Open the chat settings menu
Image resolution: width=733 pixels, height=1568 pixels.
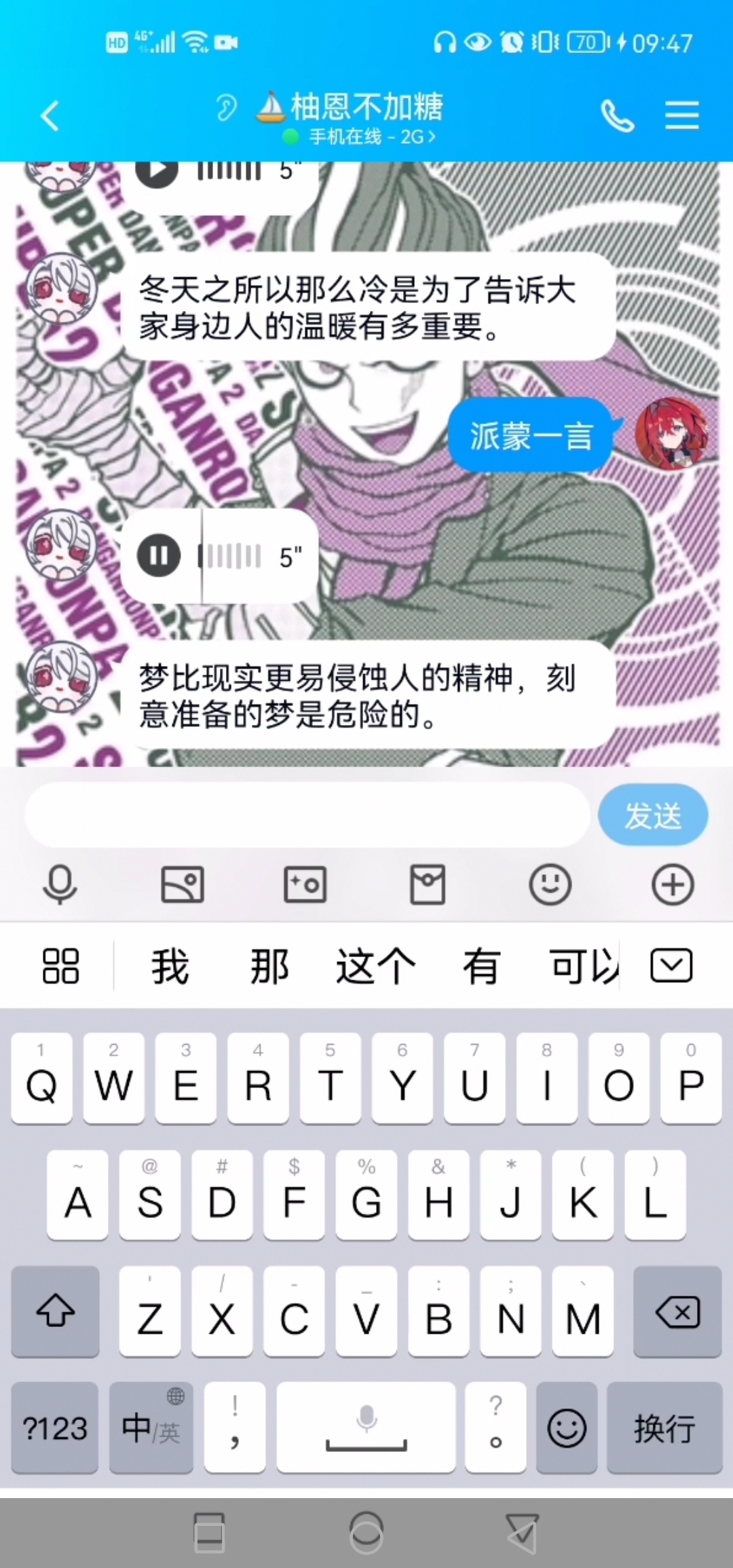click(681, 115)
